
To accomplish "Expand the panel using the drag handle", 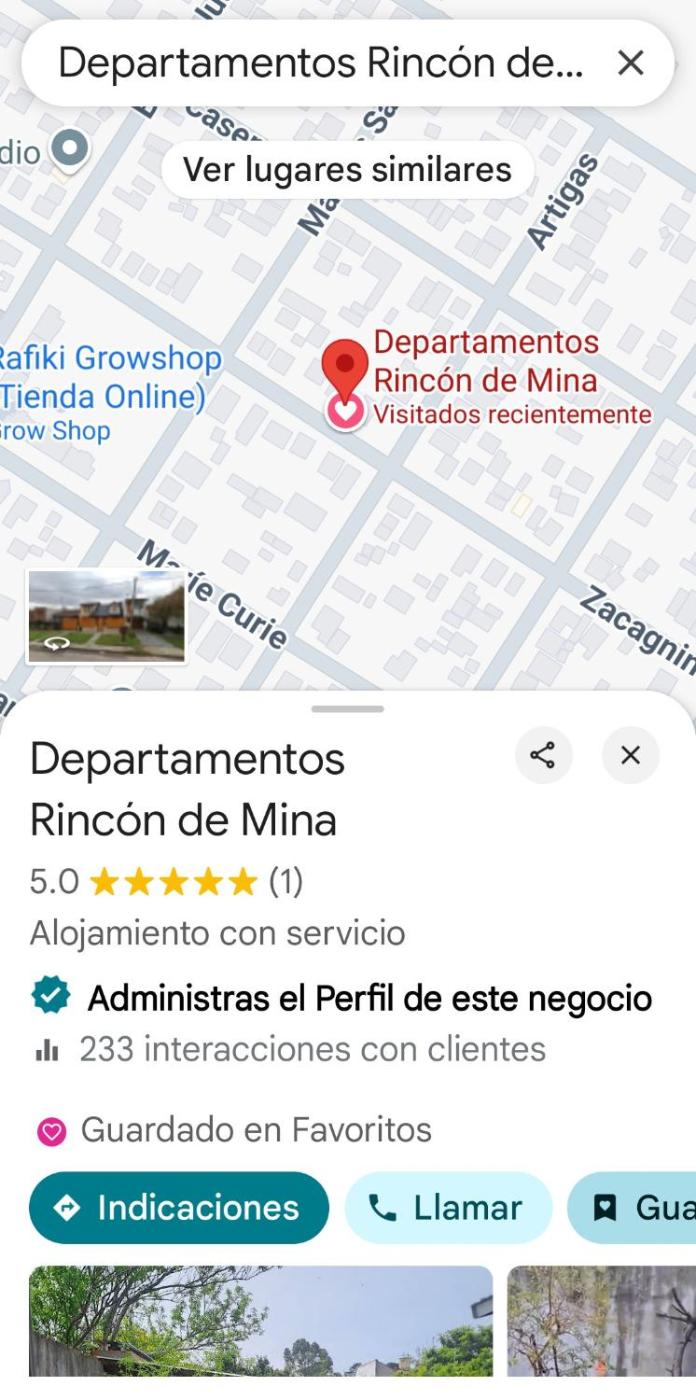I will click(x=347, y=709).
